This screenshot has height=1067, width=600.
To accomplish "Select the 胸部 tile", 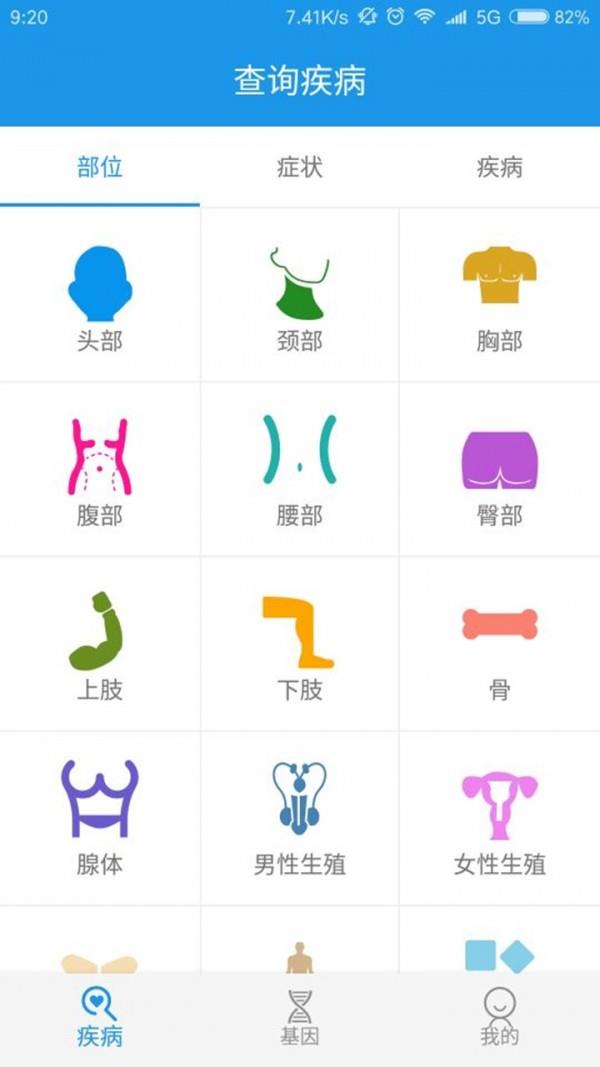I will [x=499, y=296].
